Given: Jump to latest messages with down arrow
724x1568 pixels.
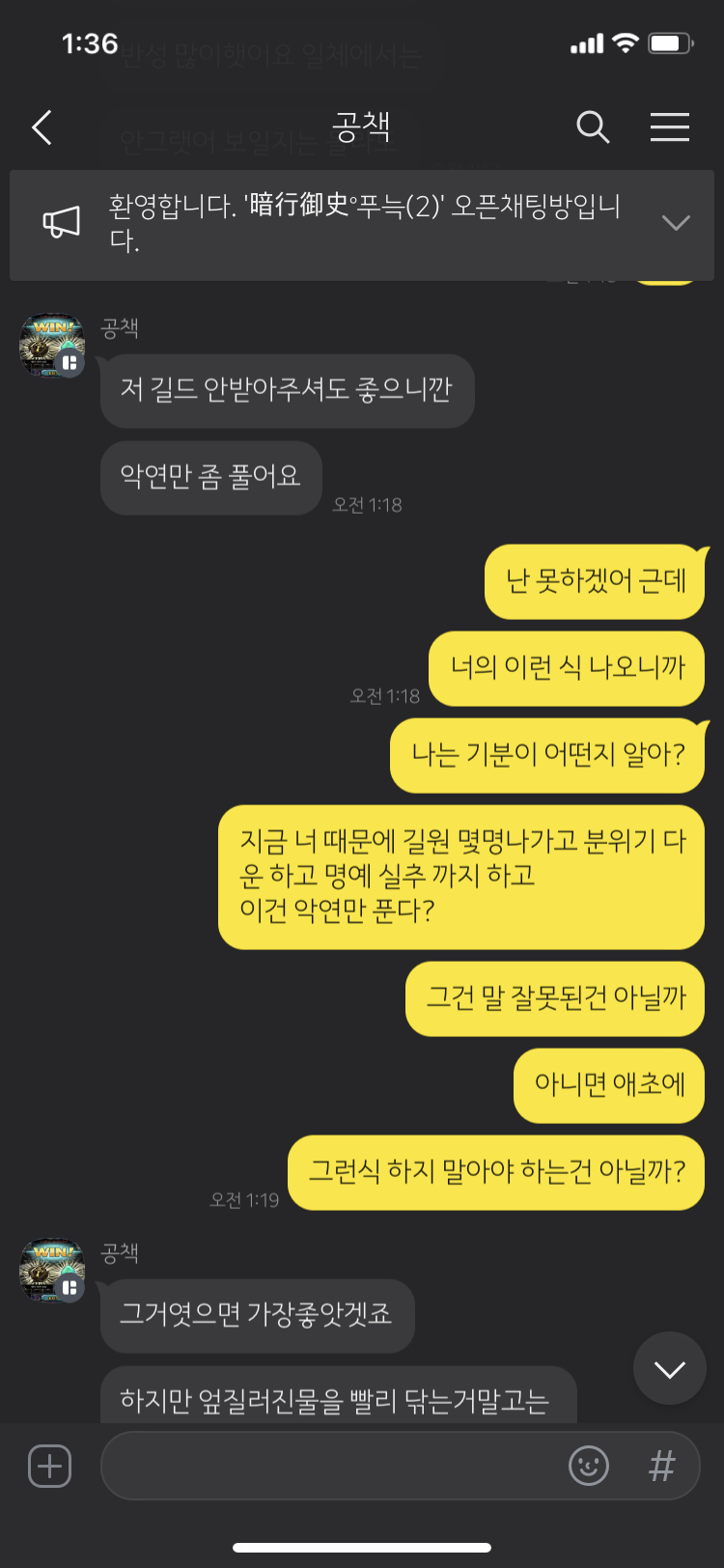Looking at the screenshot, I should coord(669,1368).
